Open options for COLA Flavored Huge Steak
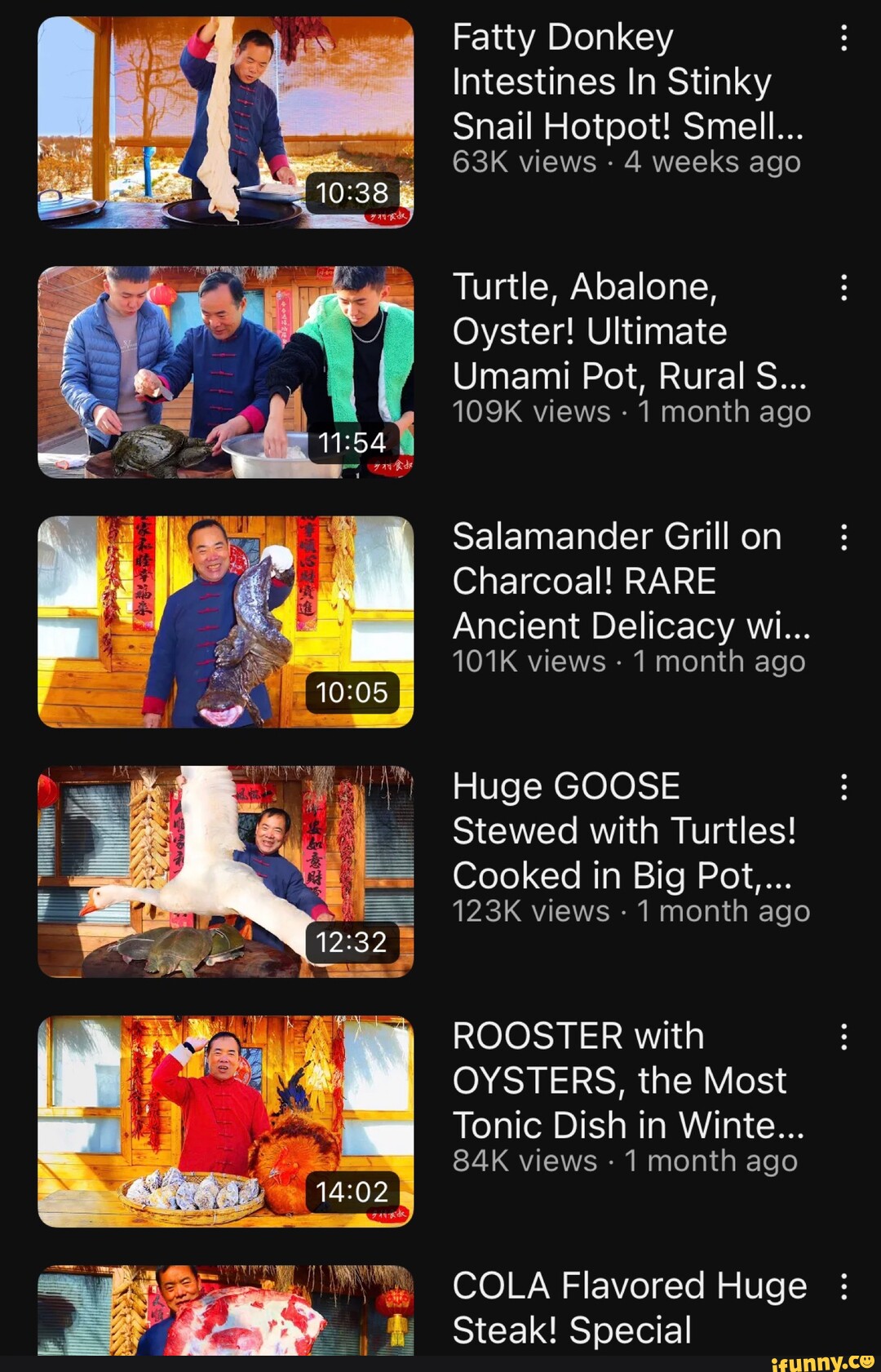Viewport: 881px width, 1372px height. 843,1286
